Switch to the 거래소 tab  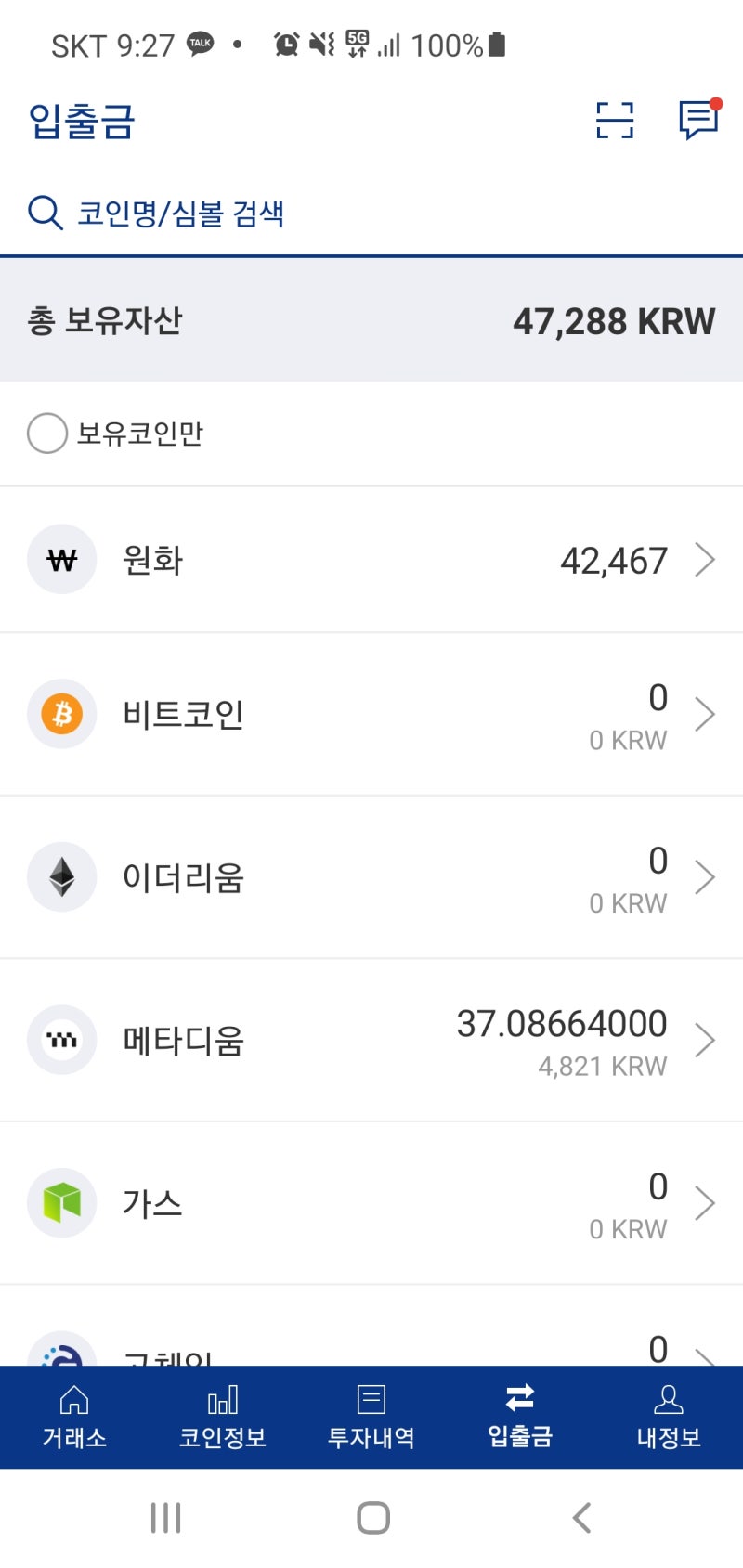click(74, 1417)
